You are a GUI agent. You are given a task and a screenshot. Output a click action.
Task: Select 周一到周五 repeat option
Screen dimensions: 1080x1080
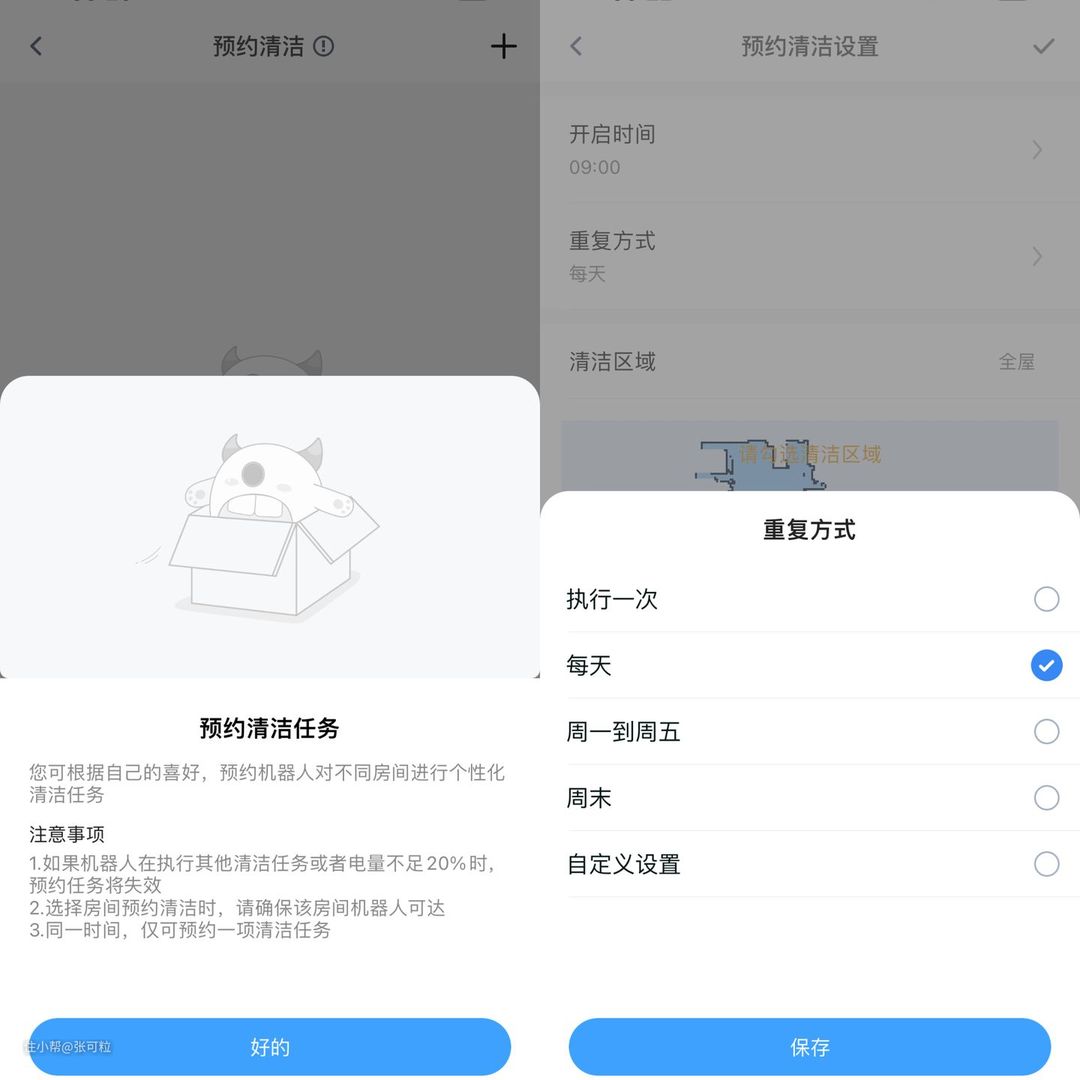(1046, 731)
